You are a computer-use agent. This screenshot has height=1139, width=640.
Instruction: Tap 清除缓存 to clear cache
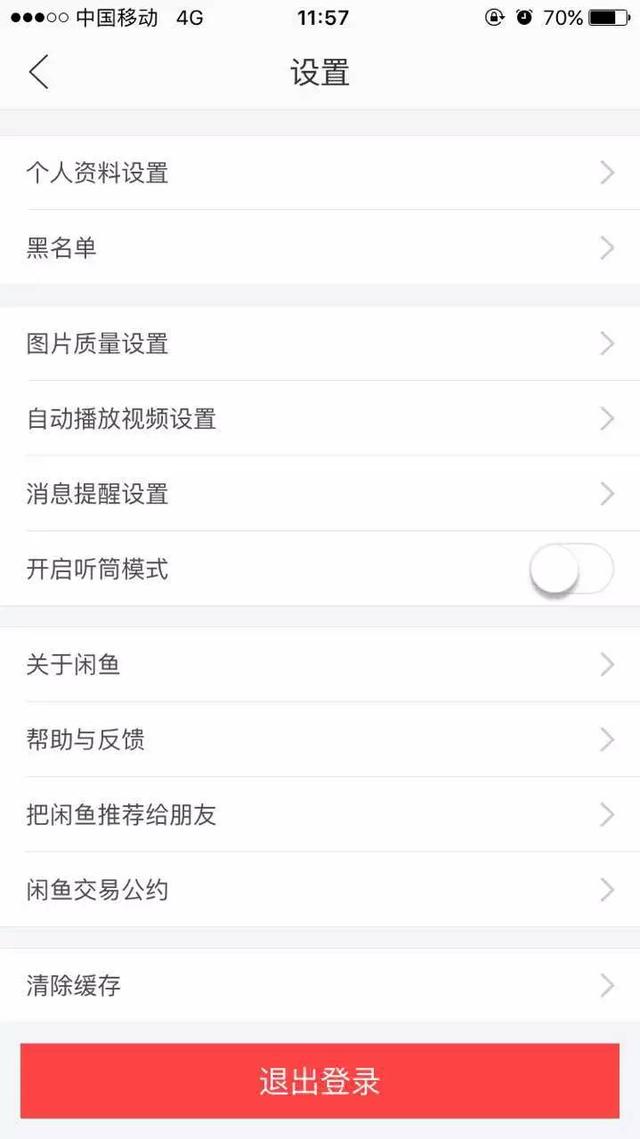[320, 986]
